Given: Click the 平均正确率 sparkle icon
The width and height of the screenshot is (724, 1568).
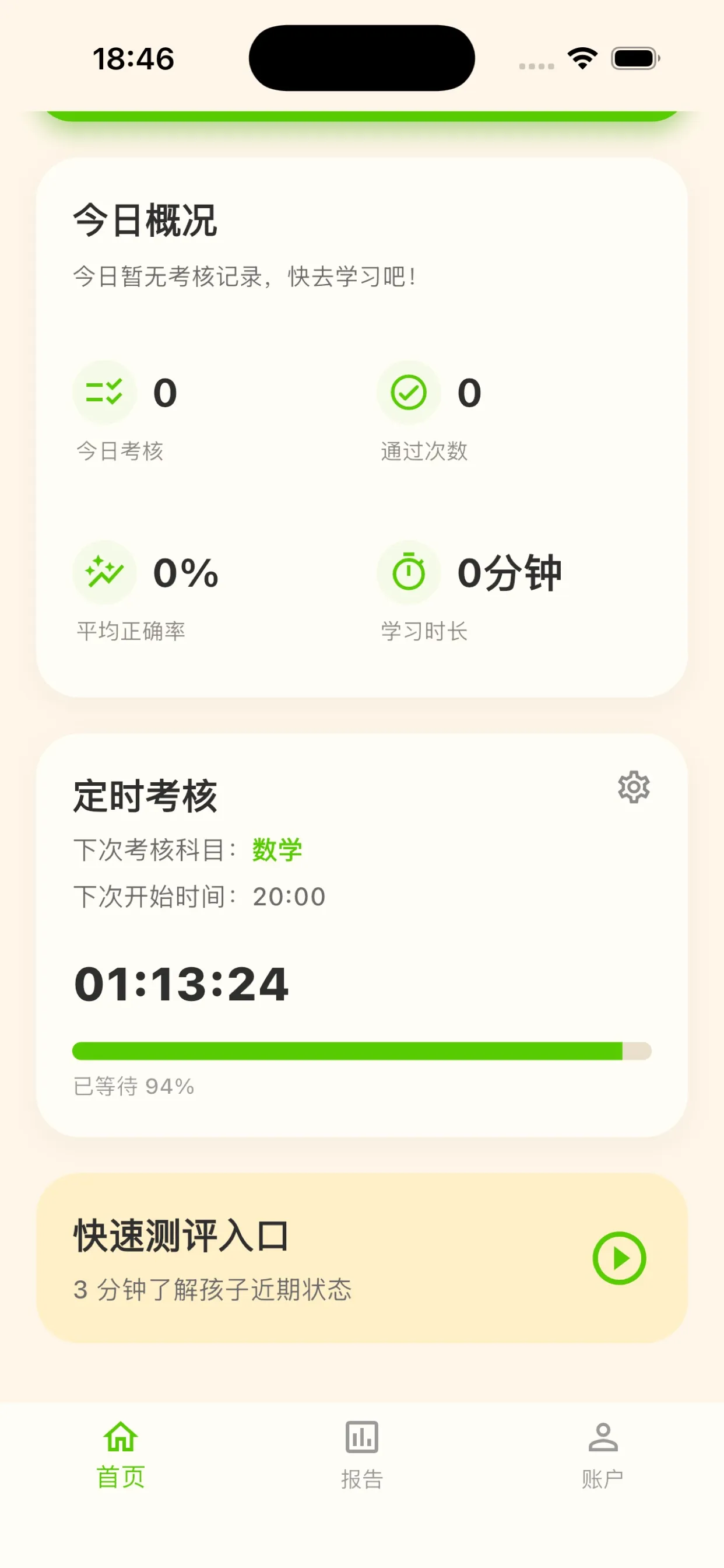Looking at the screenshot, I should (x=104, y=573).
